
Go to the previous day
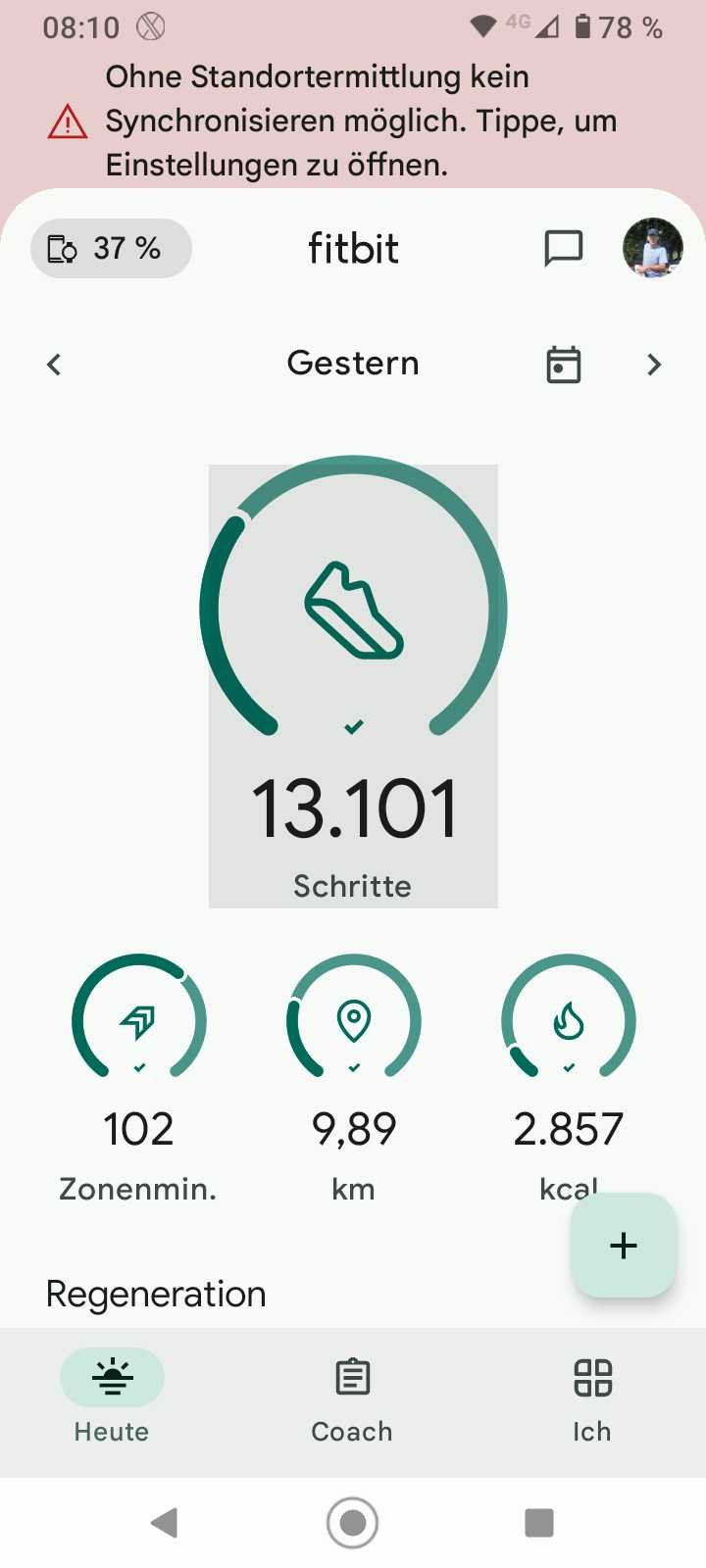click(x=54, y=365)
